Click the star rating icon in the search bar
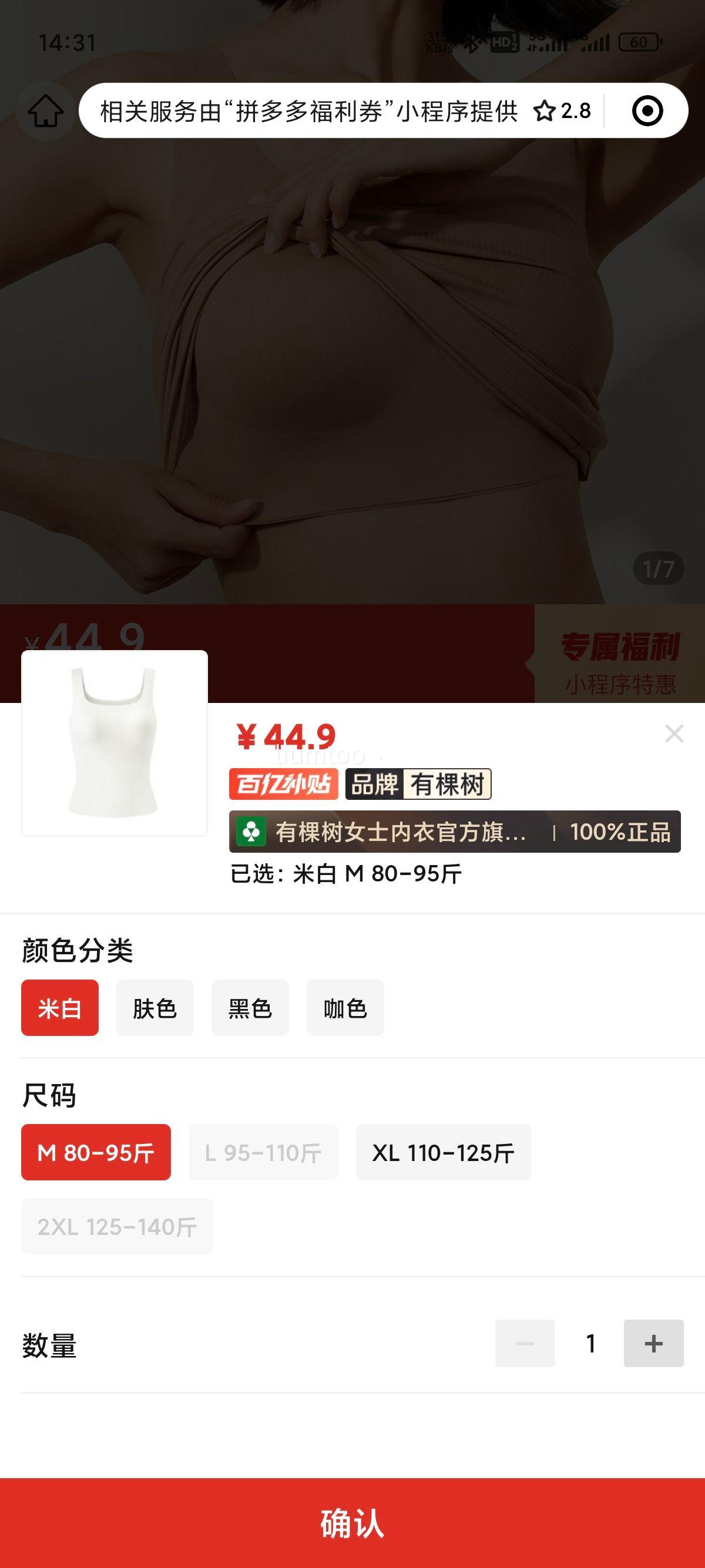Screen dimensions: 705x1568 tap(545, 112)
